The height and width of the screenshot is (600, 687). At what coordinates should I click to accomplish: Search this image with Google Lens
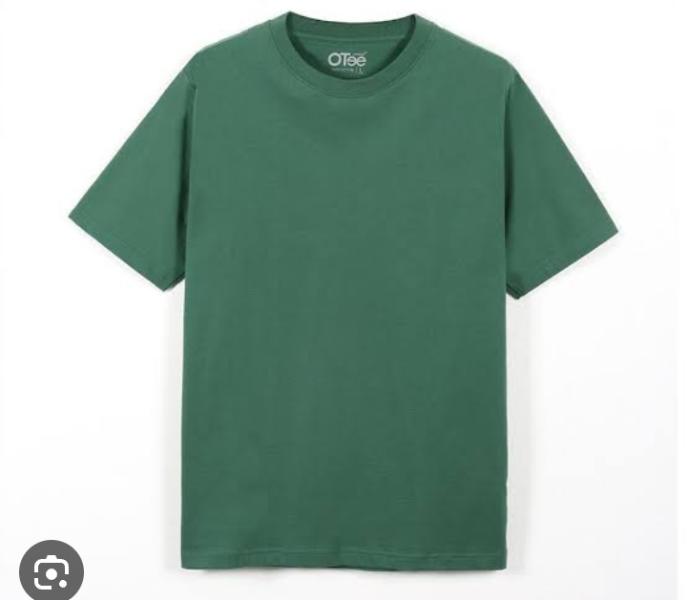(x=51, y=571)
